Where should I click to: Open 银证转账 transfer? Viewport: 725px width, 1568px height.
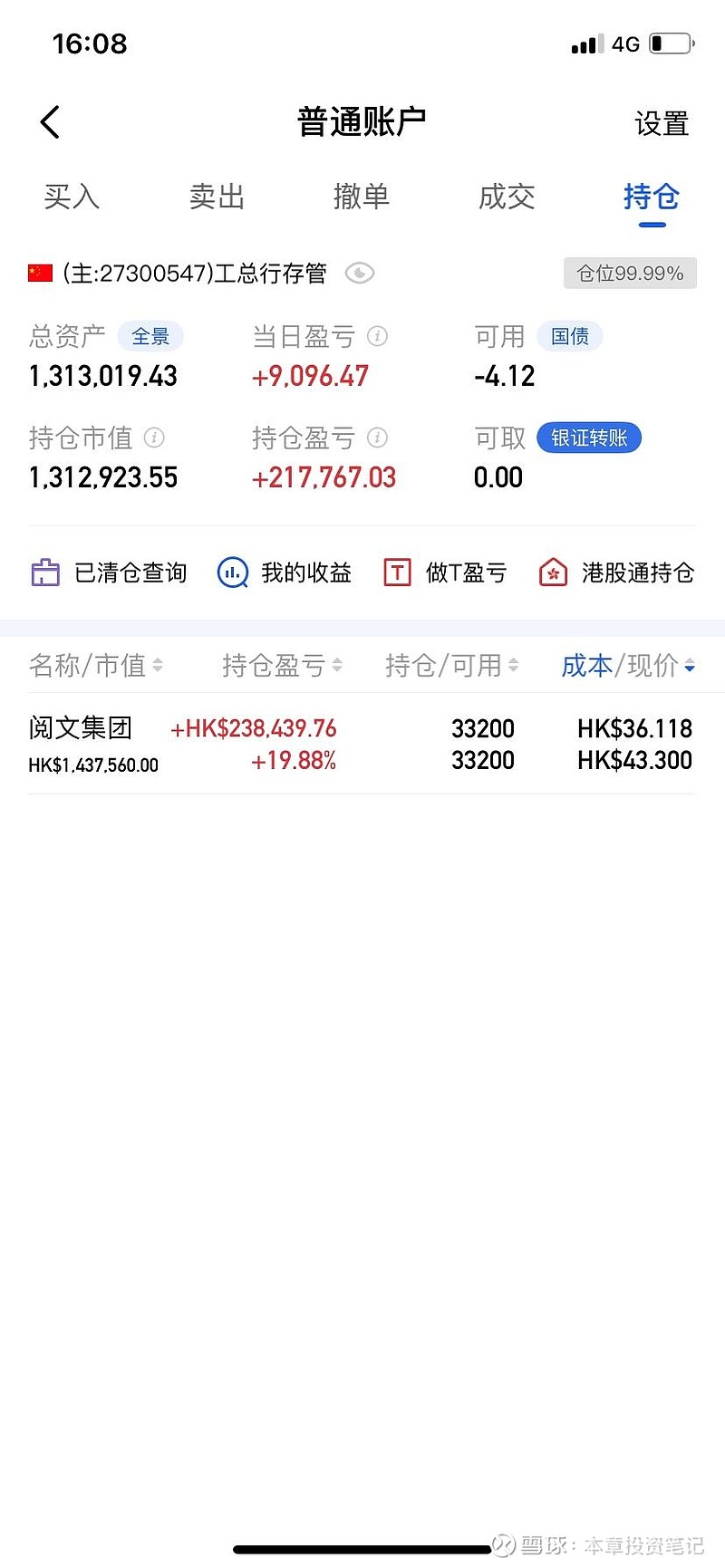[x=589, y=438]
